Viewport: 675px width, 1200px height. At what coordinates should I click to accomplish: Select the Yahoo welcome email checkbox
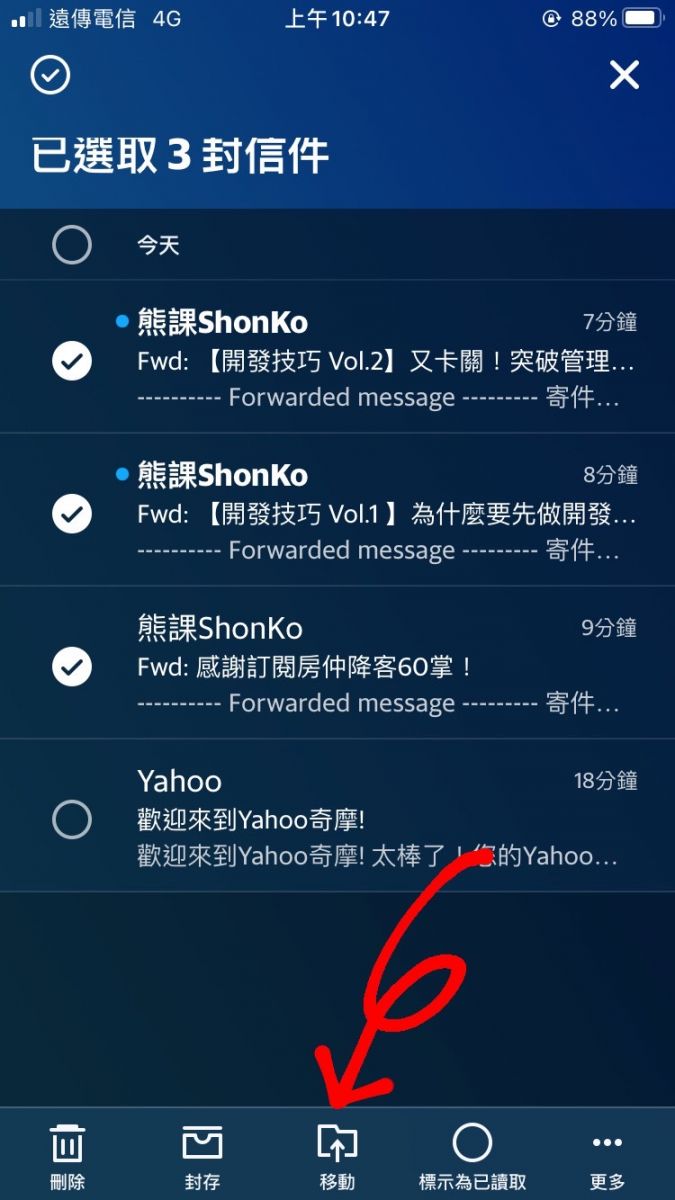coord(72,820)
